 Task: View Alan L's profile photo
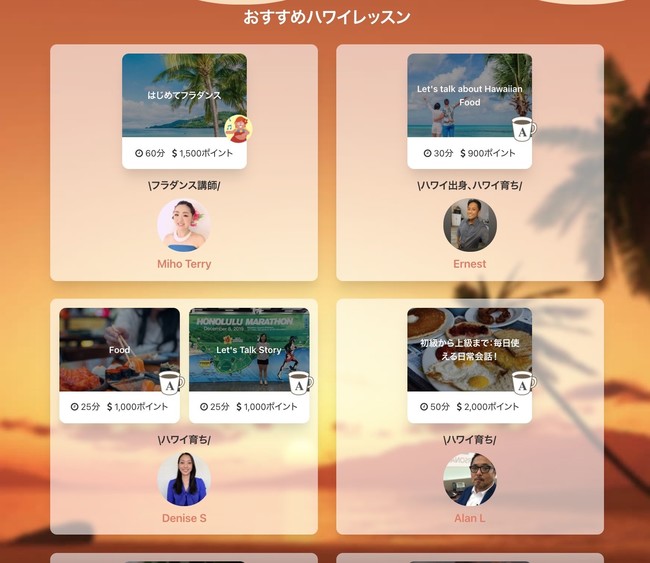point(469,479)
